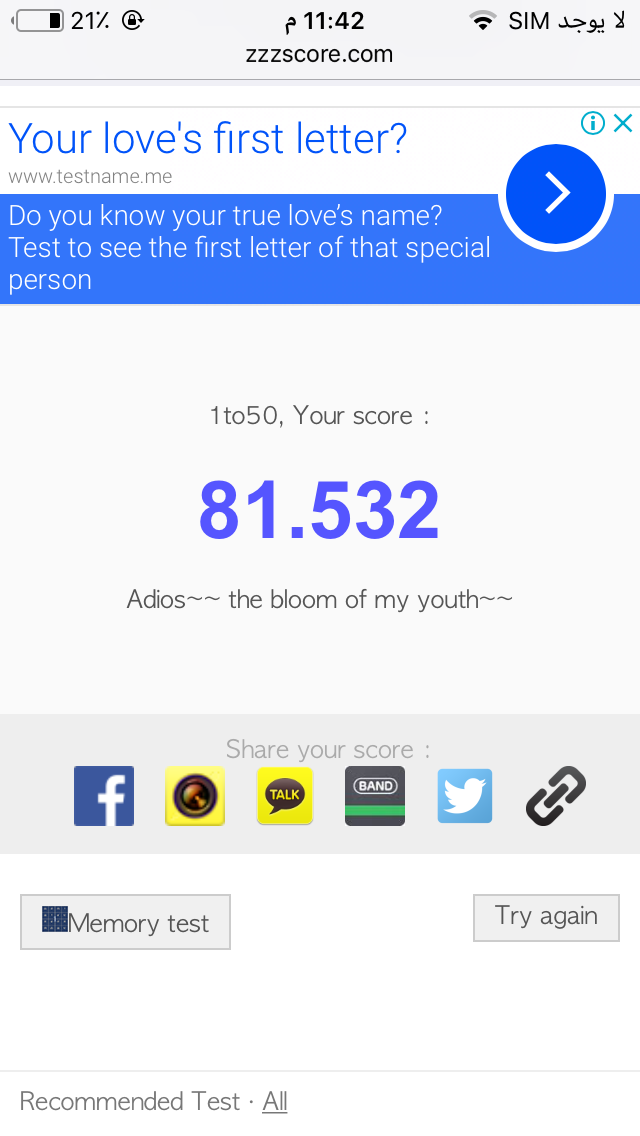Open All recommended tests link
640x1136 pixels.
click(275, 1102)
